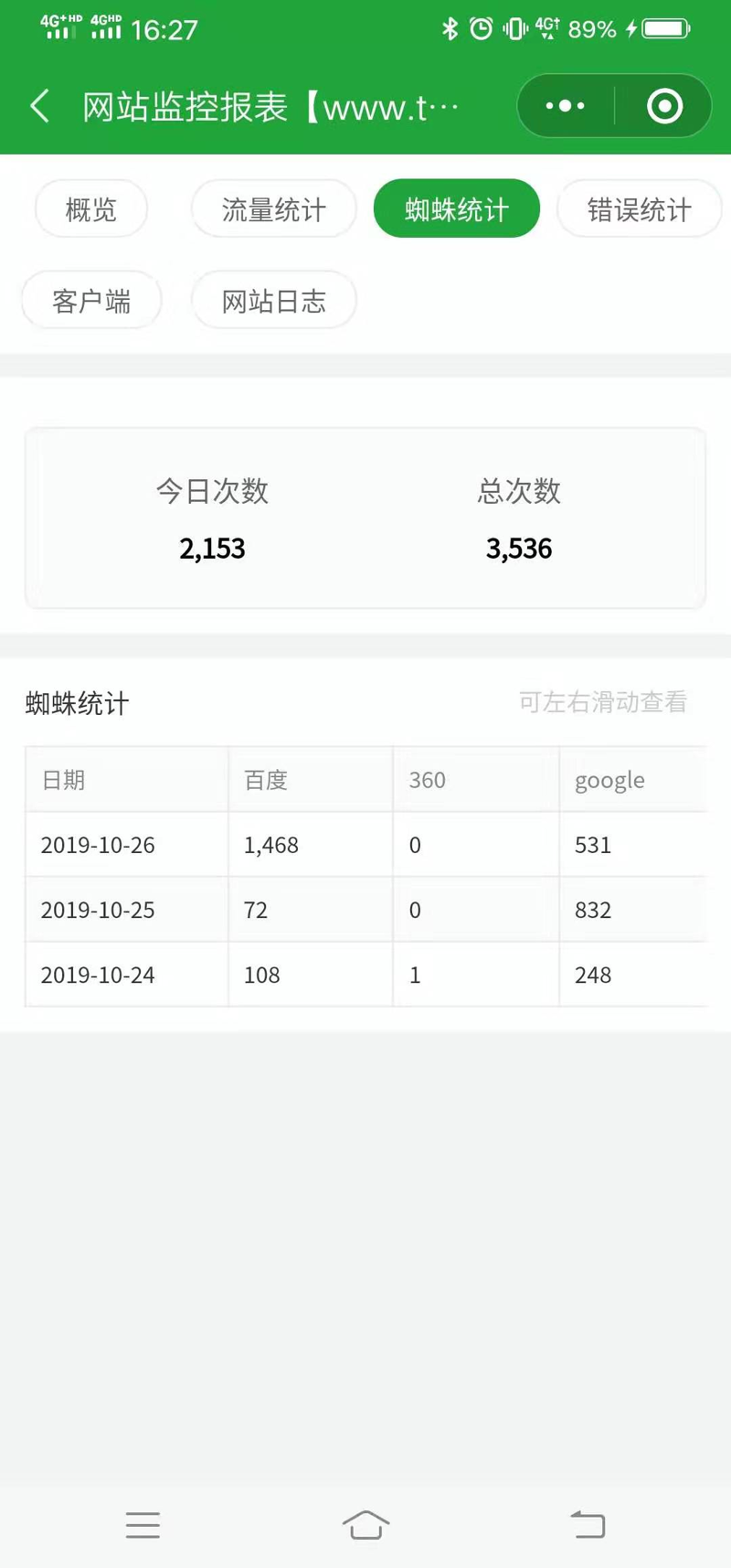
Task: Switch to the 错误统计 tab
Action: coord(639,209)
